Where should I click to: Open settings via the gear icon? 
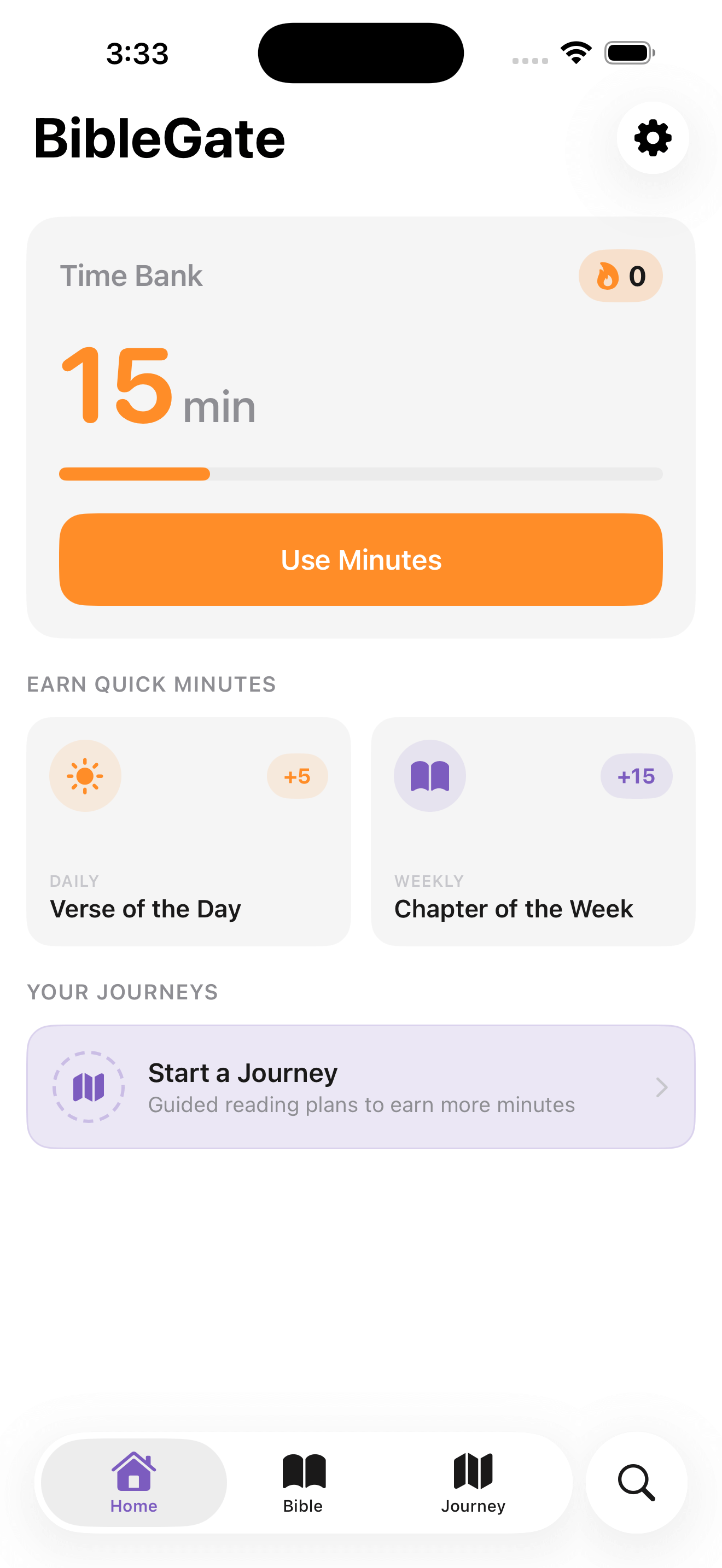[652, 138]
